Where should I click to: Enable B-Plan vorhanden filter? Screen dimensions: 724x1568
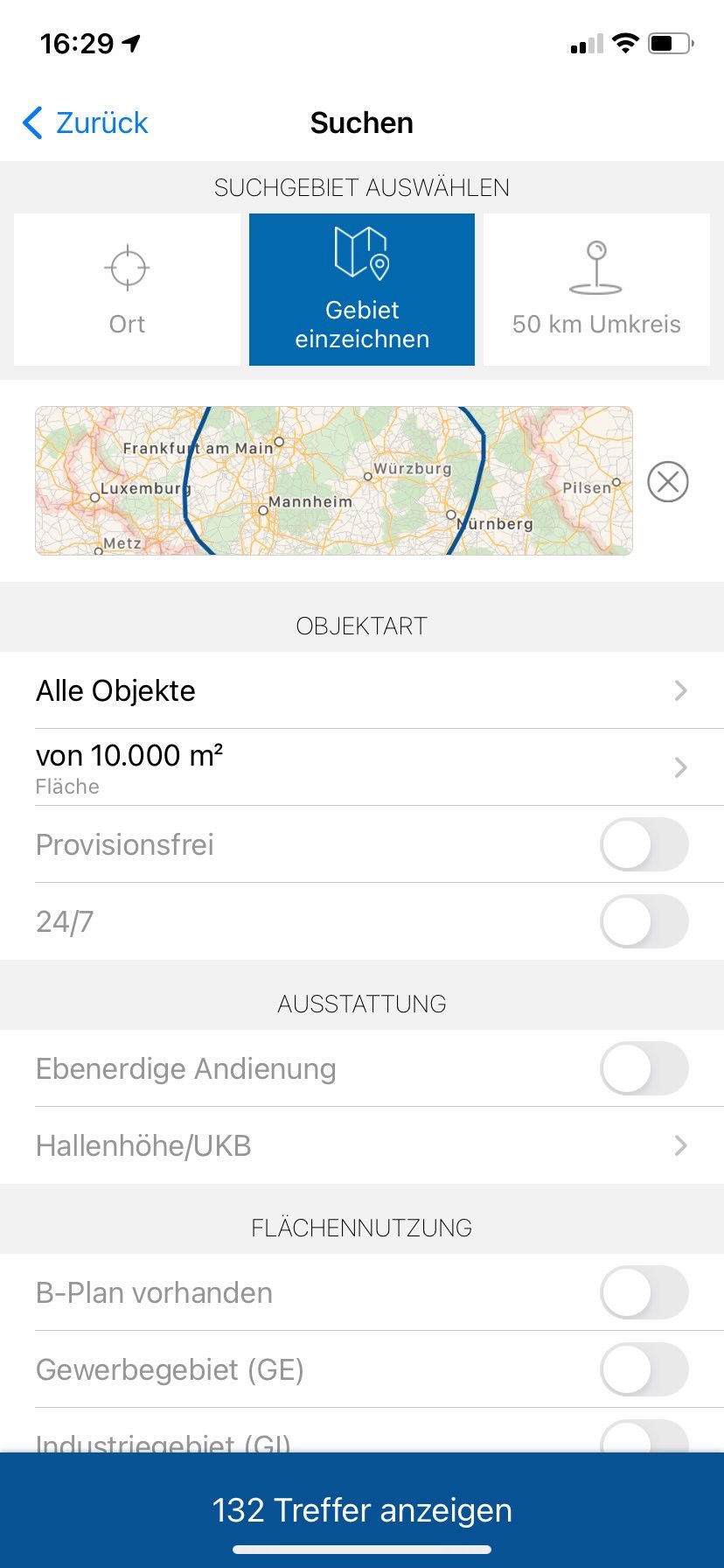(644, 1292)
